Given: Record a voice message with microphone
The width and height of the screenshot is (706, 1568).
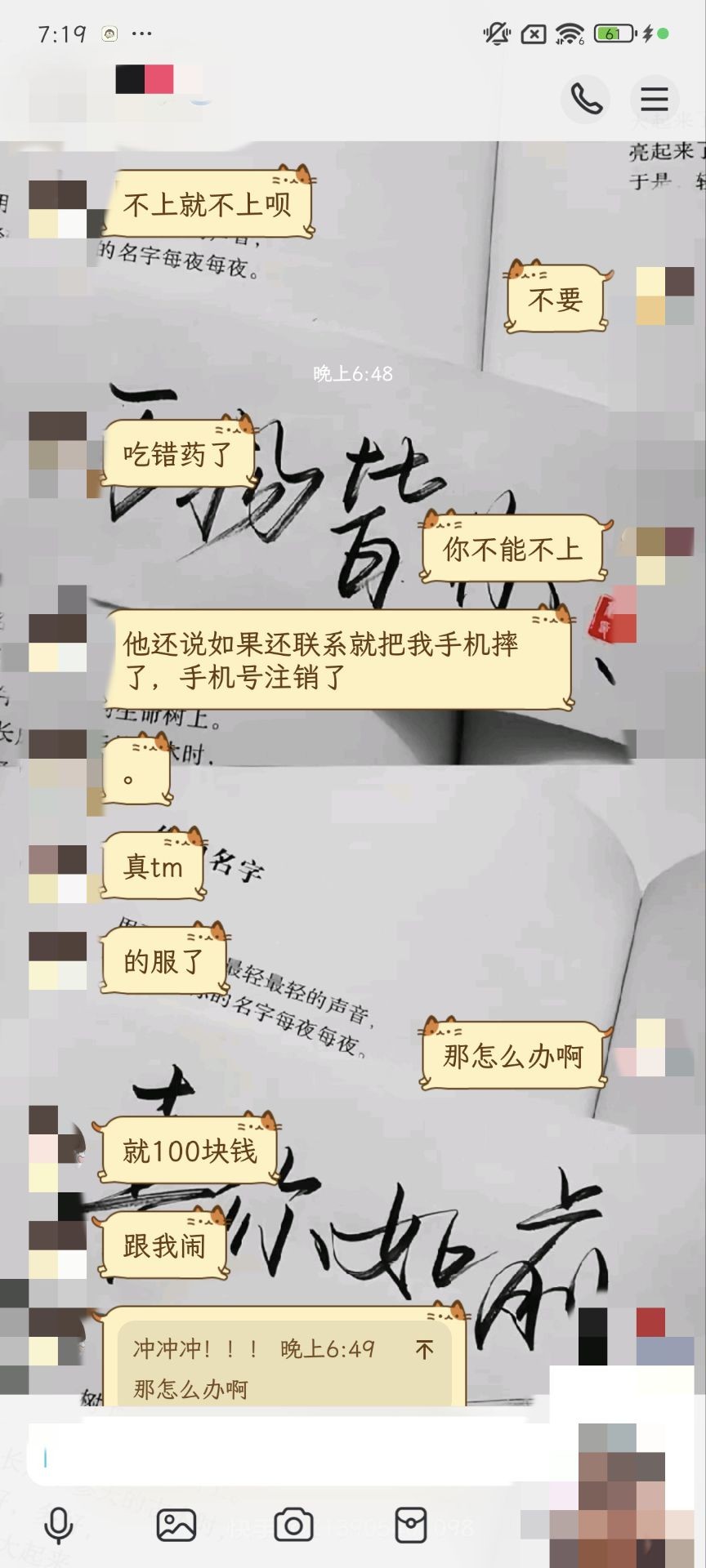Looking at the screenshot, I should (x=58, y=1525).
